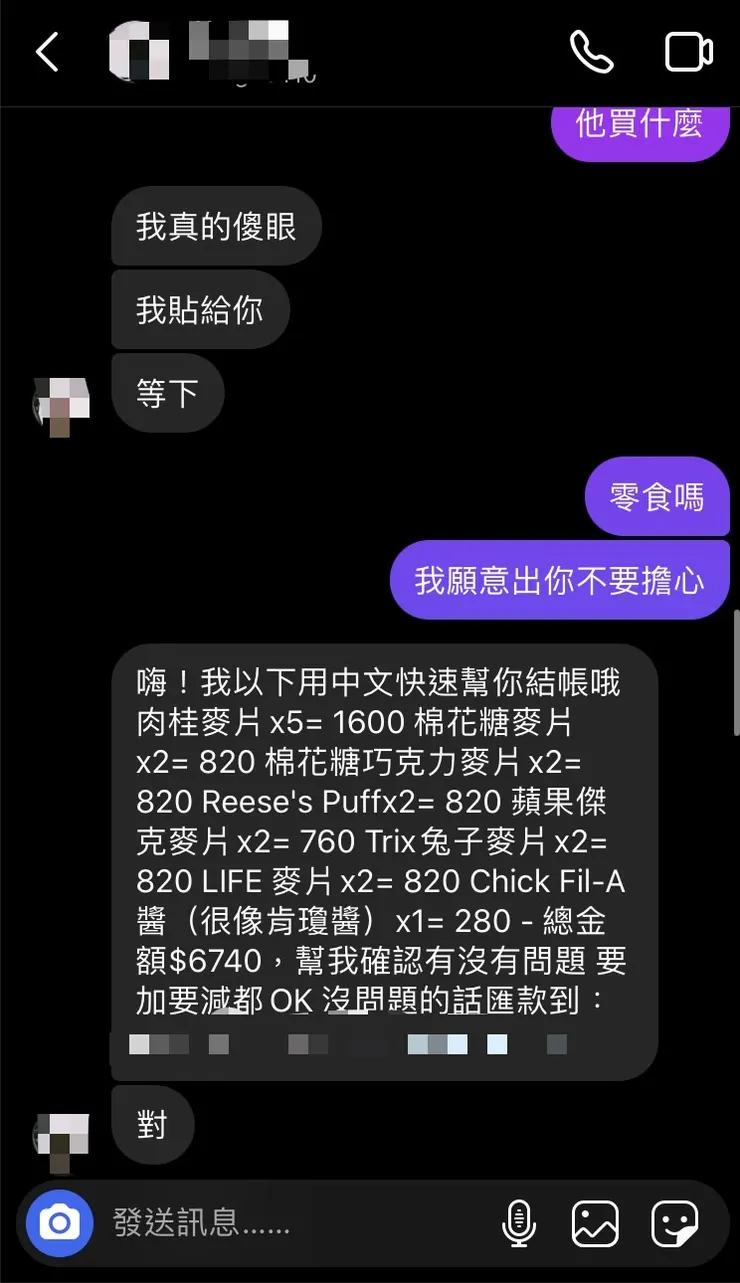Record a voice message
740x1283 pixels.
[x=519, y=1222]
